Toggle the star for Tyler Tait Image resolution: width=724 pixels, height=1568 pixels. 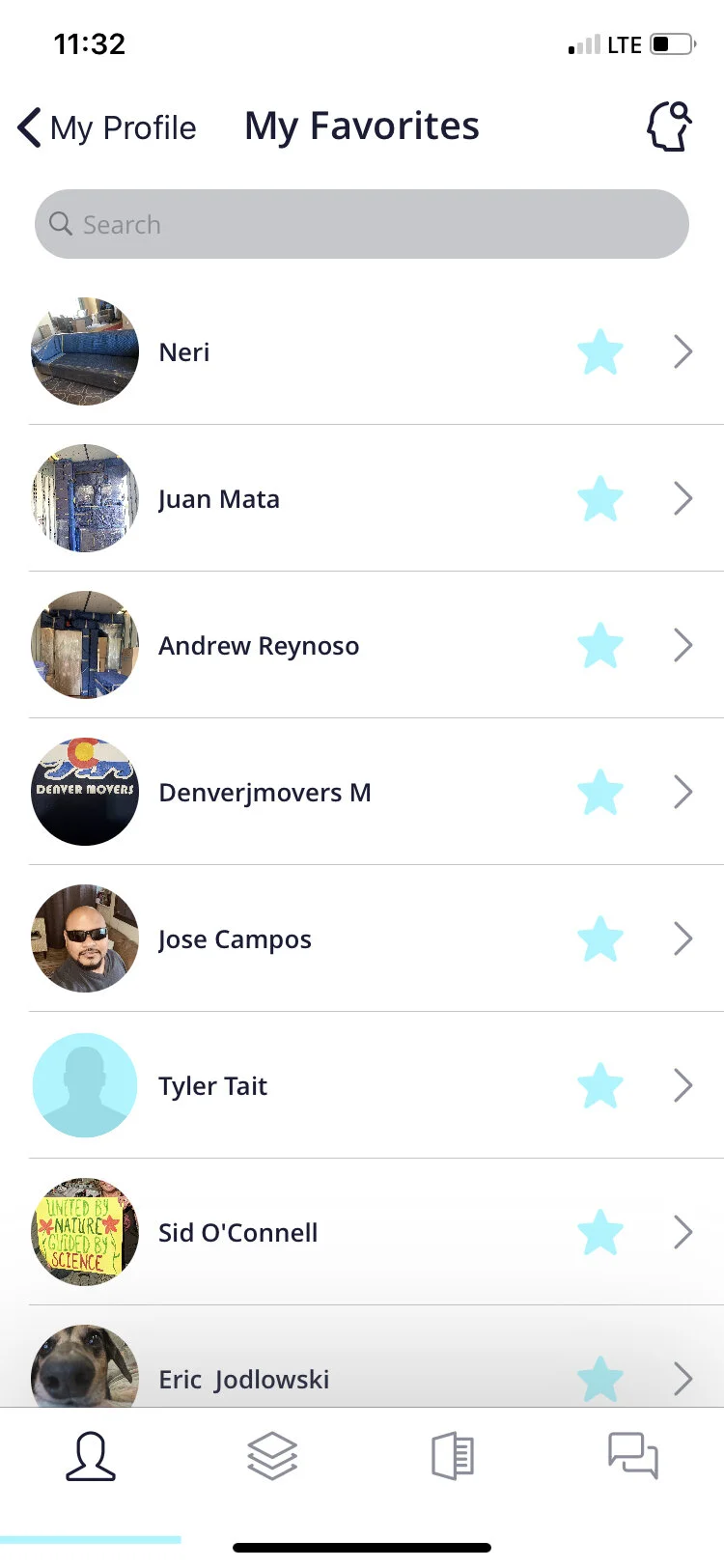pyautogui.click(x=599, y=1086)
